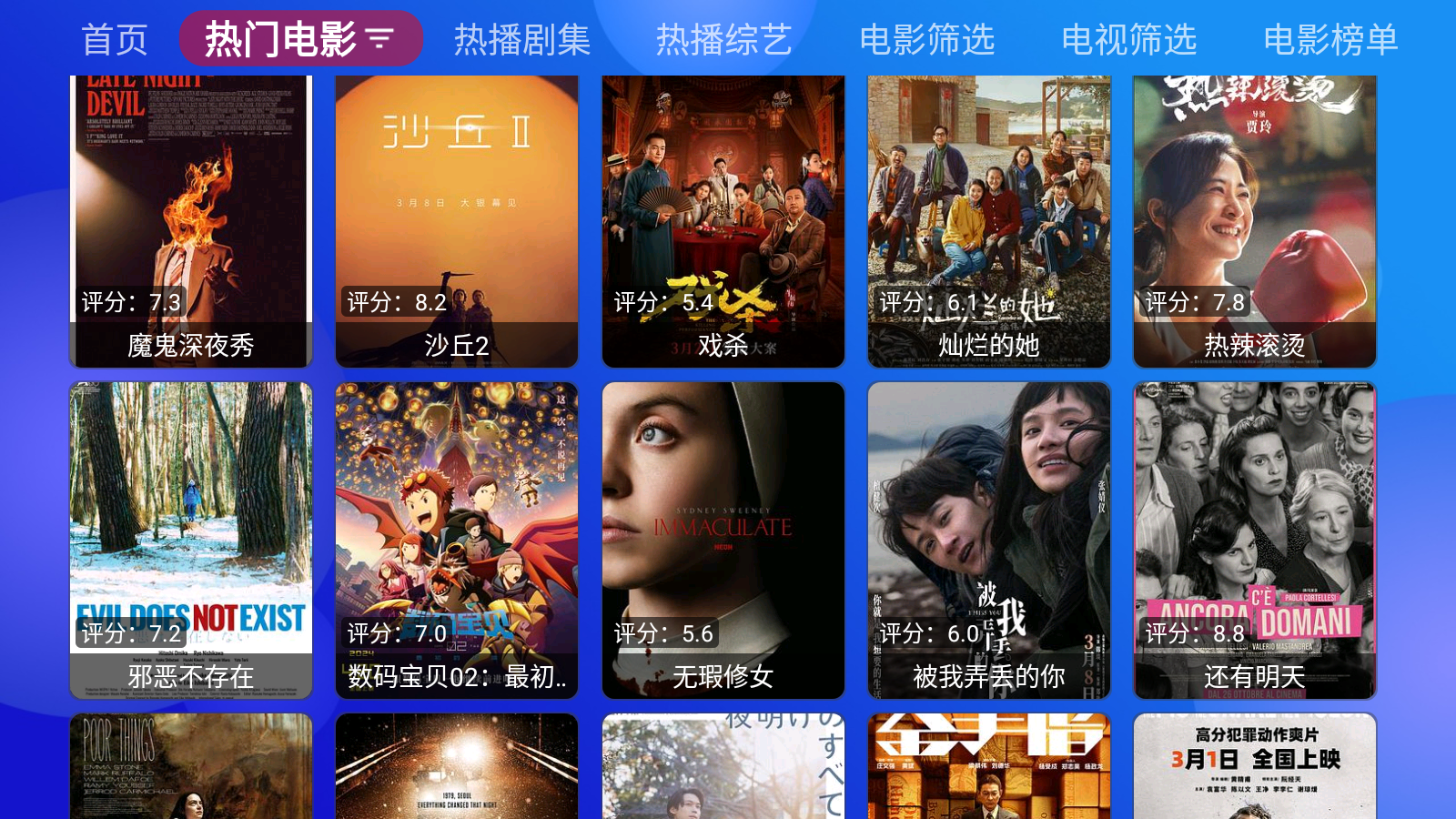Open the movie 邪恶不存在
The image size is (1456, 819).
click(191, 541)
